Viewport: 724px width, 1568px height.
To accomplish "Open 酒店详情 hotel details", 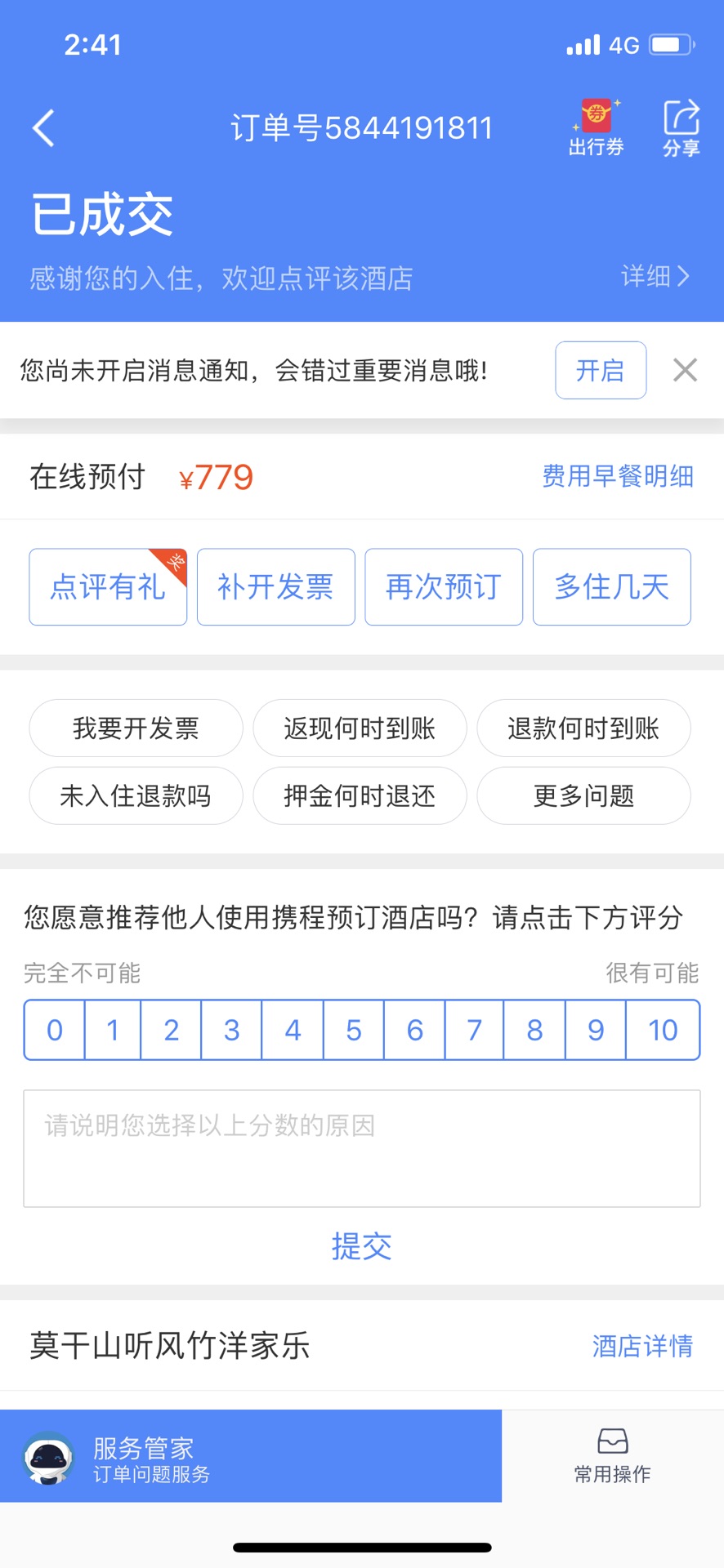I will pos(642,1345).
